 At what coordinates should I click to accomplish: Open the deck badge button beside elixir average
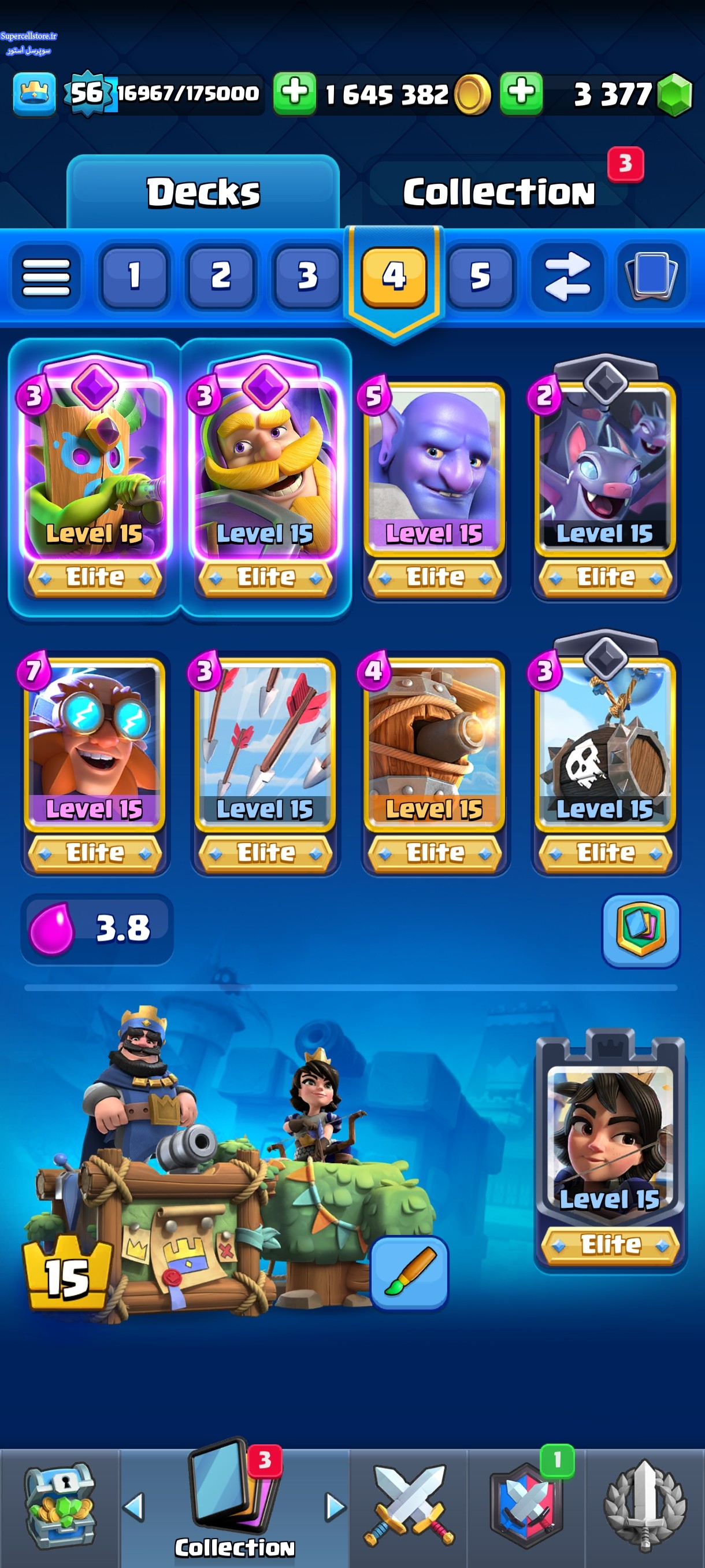(x=640, y=930)
